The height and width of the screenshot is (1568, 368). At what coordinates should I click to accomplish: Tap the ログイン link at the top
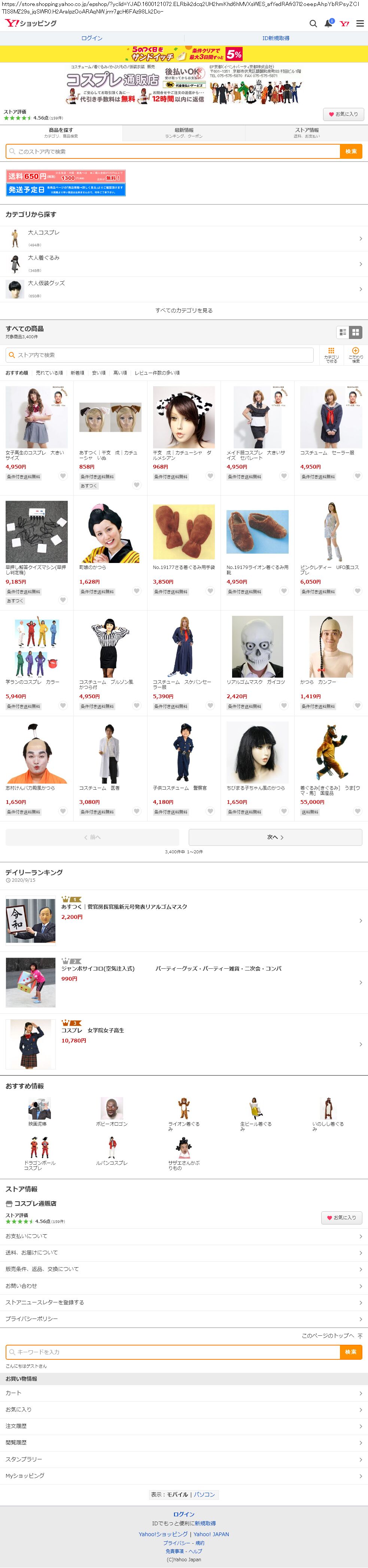pos(92,38)
